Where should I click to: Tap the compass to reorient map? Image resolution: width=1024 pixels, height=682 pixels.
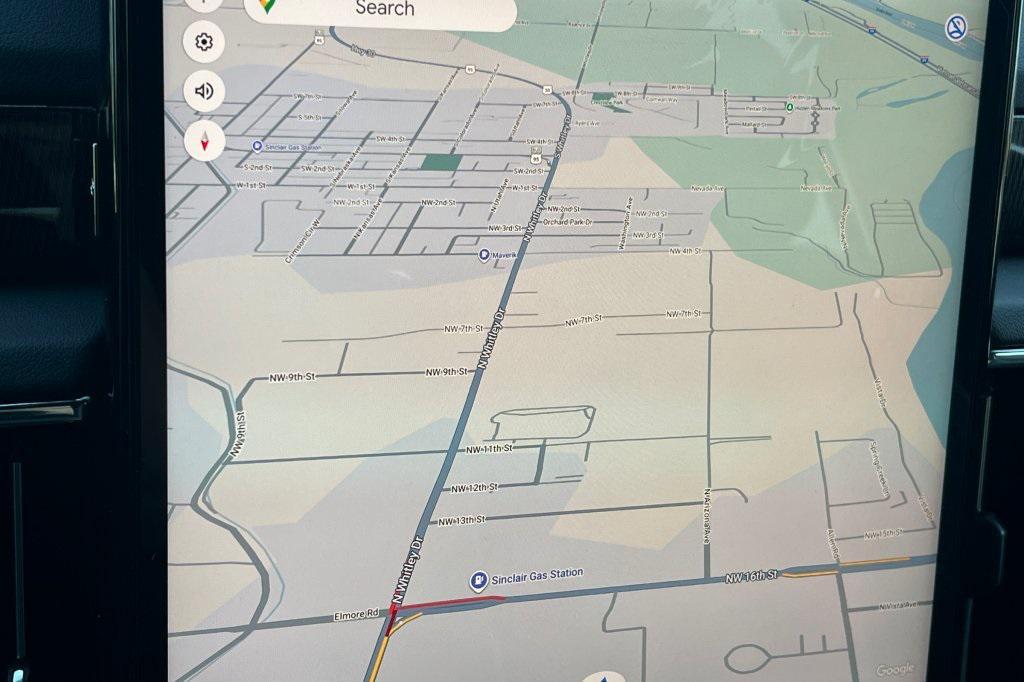(x=205, y=141)
